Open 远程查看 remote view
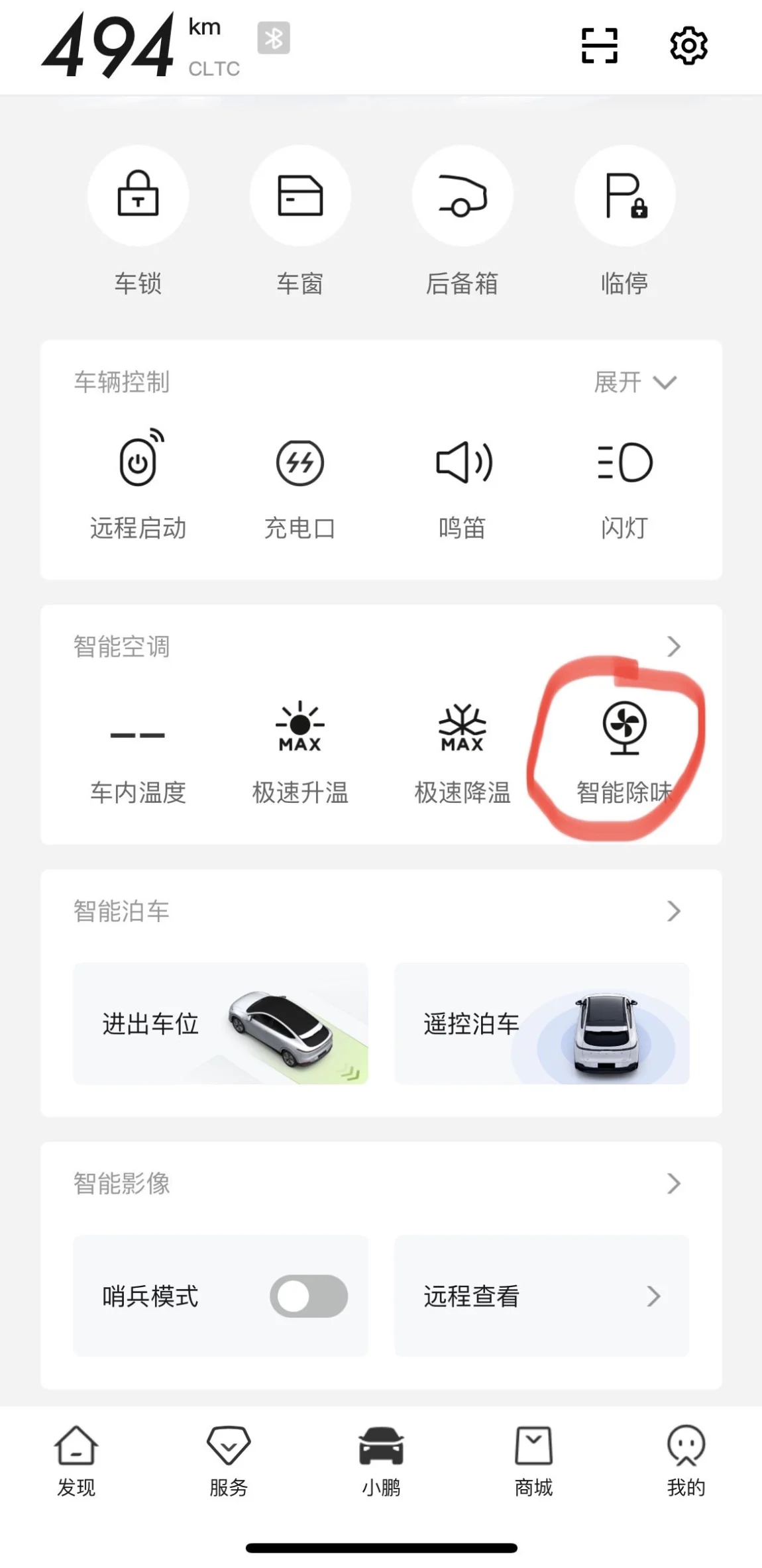The height and width of the screenshot is (1568, 762). (541, 1296)
